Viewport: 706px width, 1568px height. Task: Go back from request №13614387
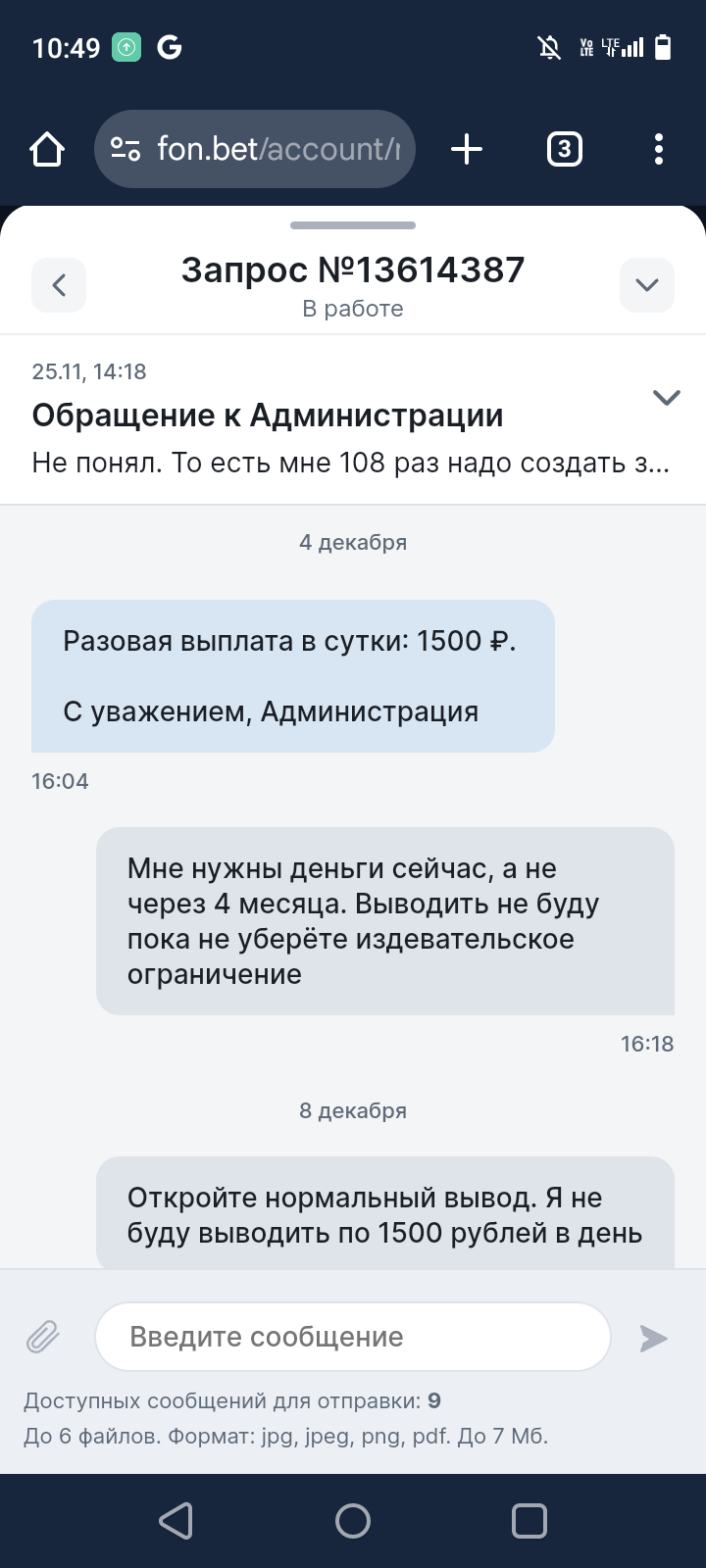coord(59,285)
